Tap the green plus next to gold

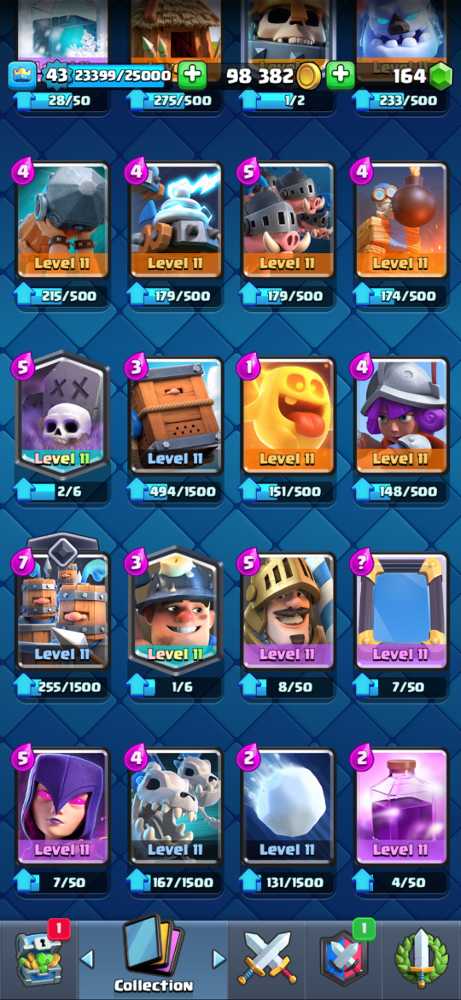(x=340, y=77)
